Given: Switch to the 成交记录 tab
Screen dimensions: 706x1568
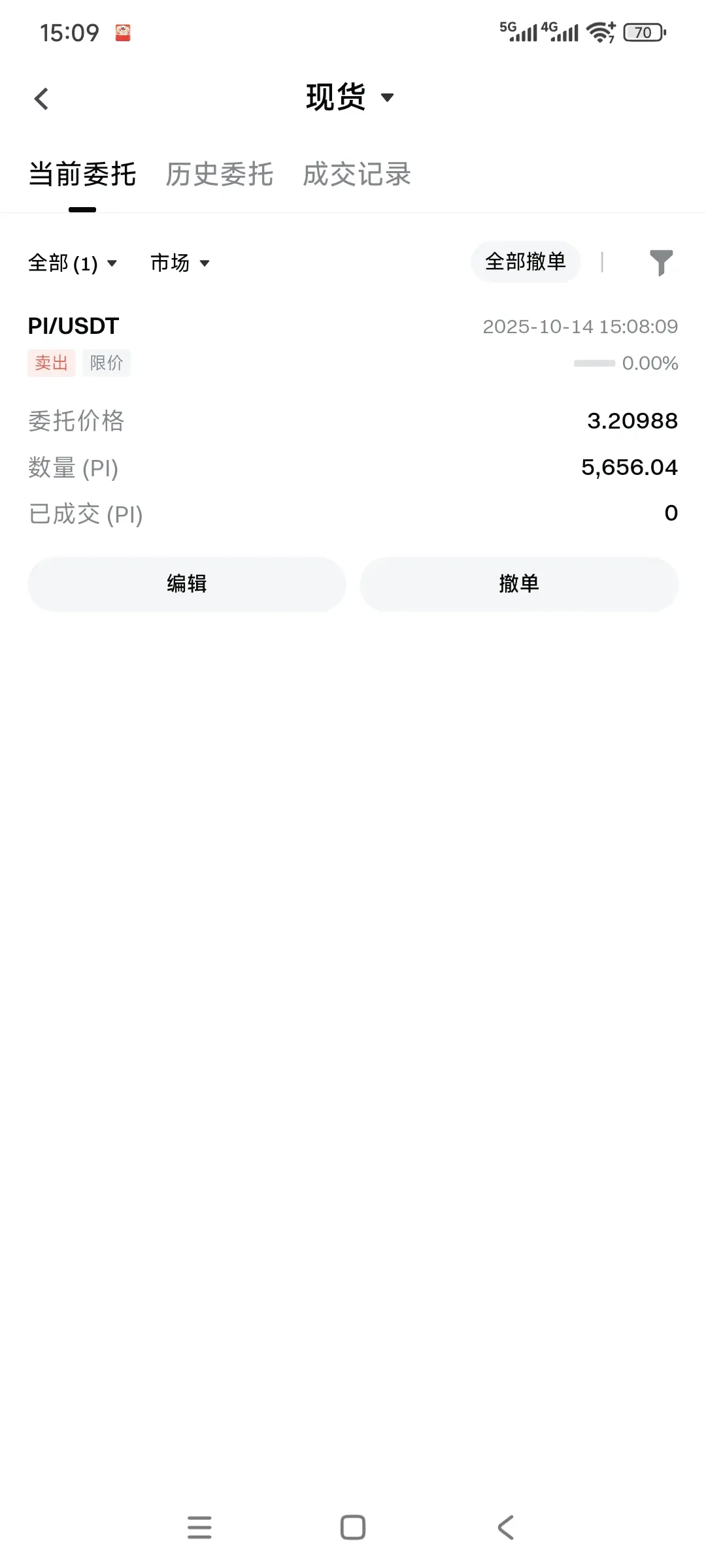Looking at the screenshot, I should pyautogui.click(x=356, y=174).
